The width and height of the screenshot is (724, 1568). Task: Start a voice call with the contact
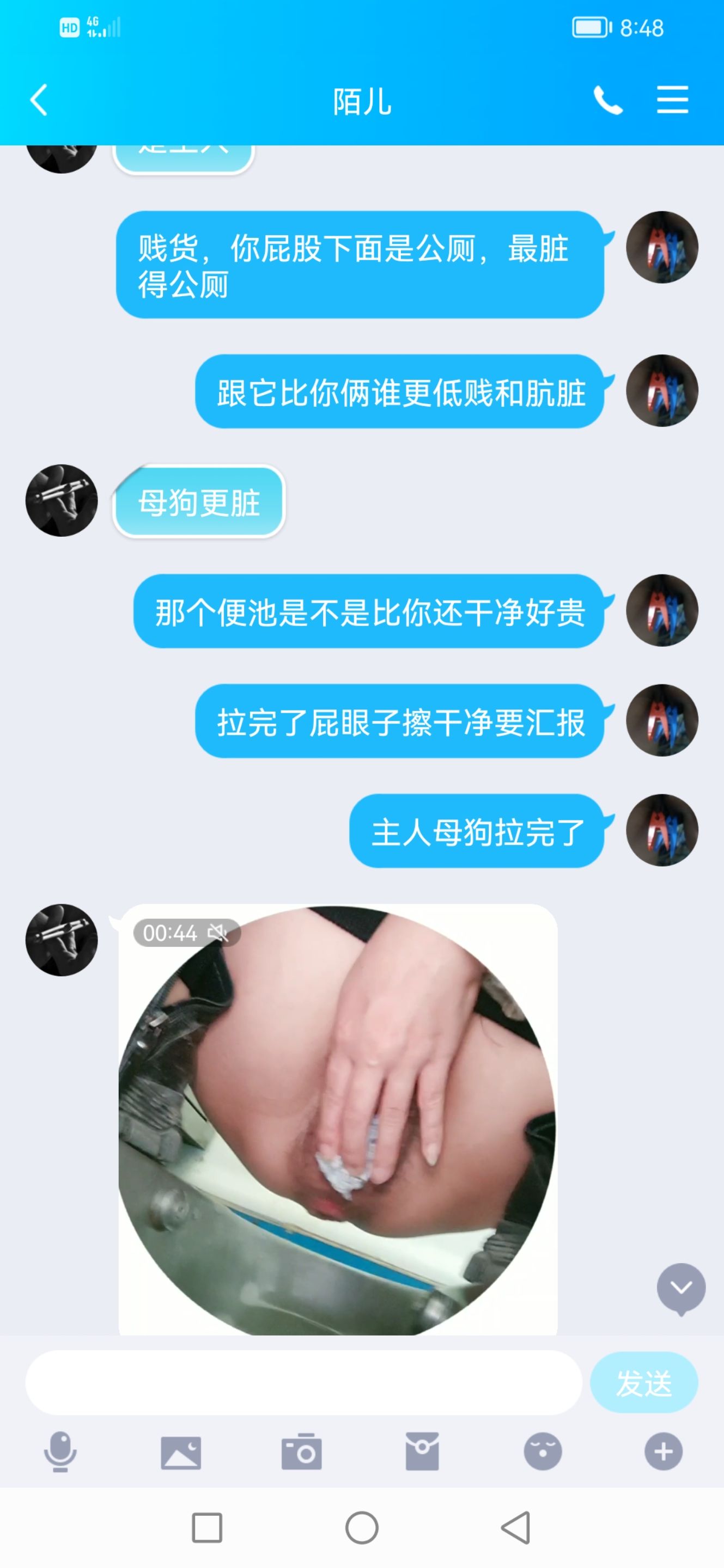608,100
